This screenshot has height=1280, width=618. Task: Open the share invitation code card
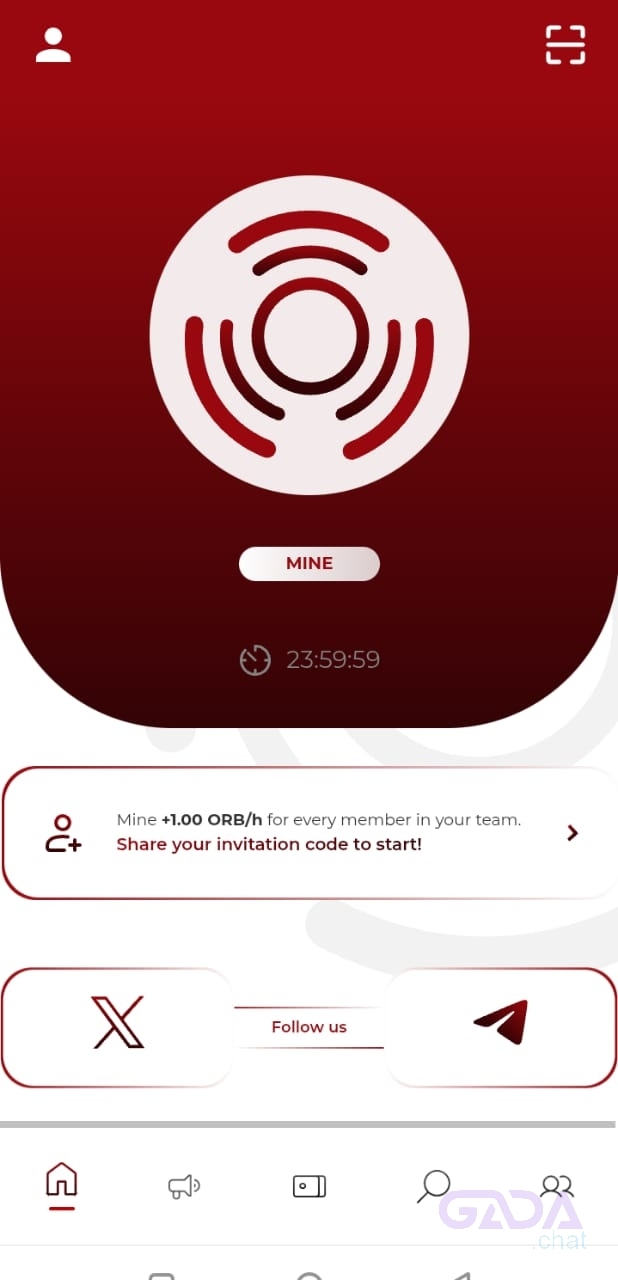click(309, 832)
